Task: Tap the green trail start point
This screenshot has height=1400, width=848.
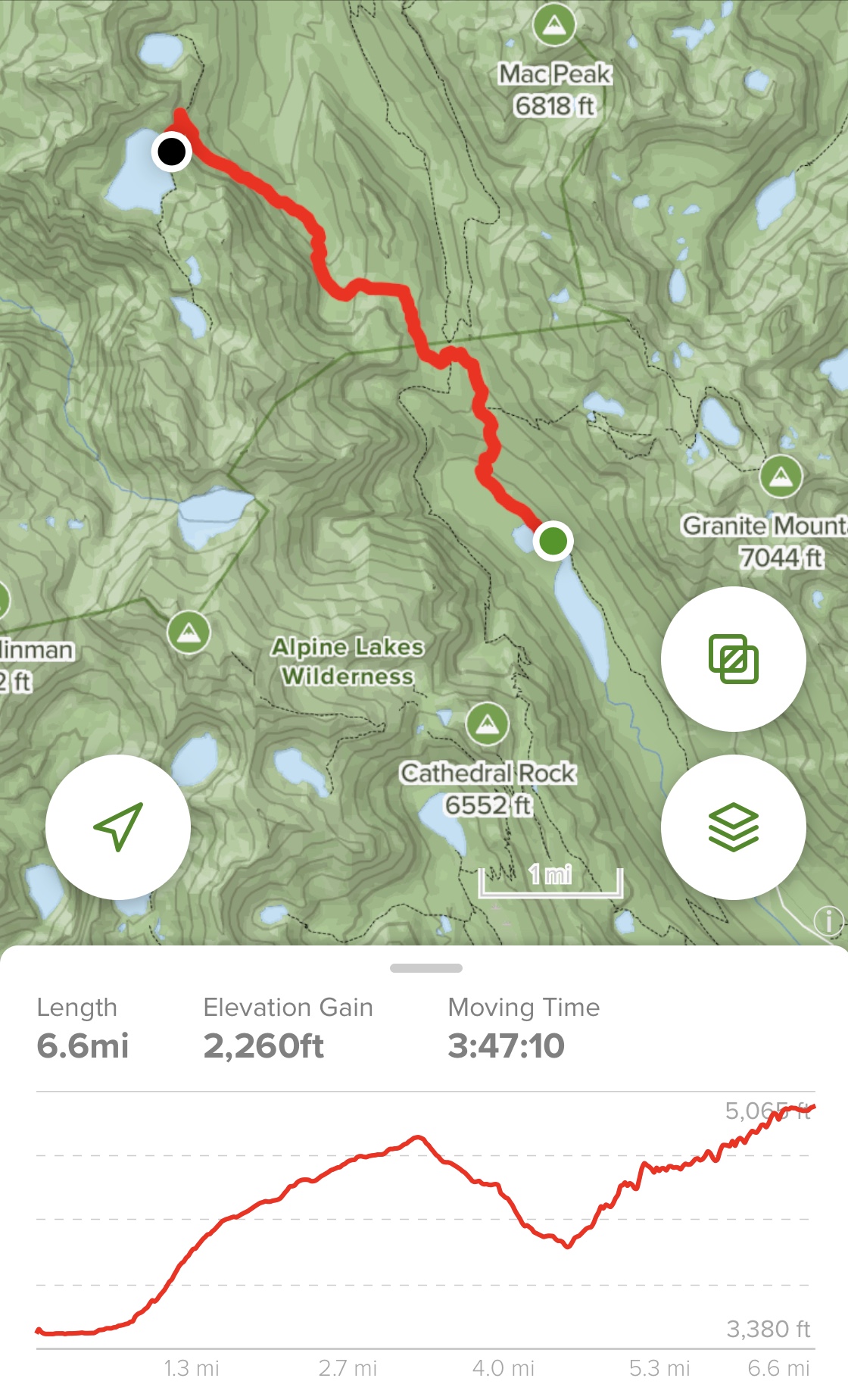Action: 553,541
